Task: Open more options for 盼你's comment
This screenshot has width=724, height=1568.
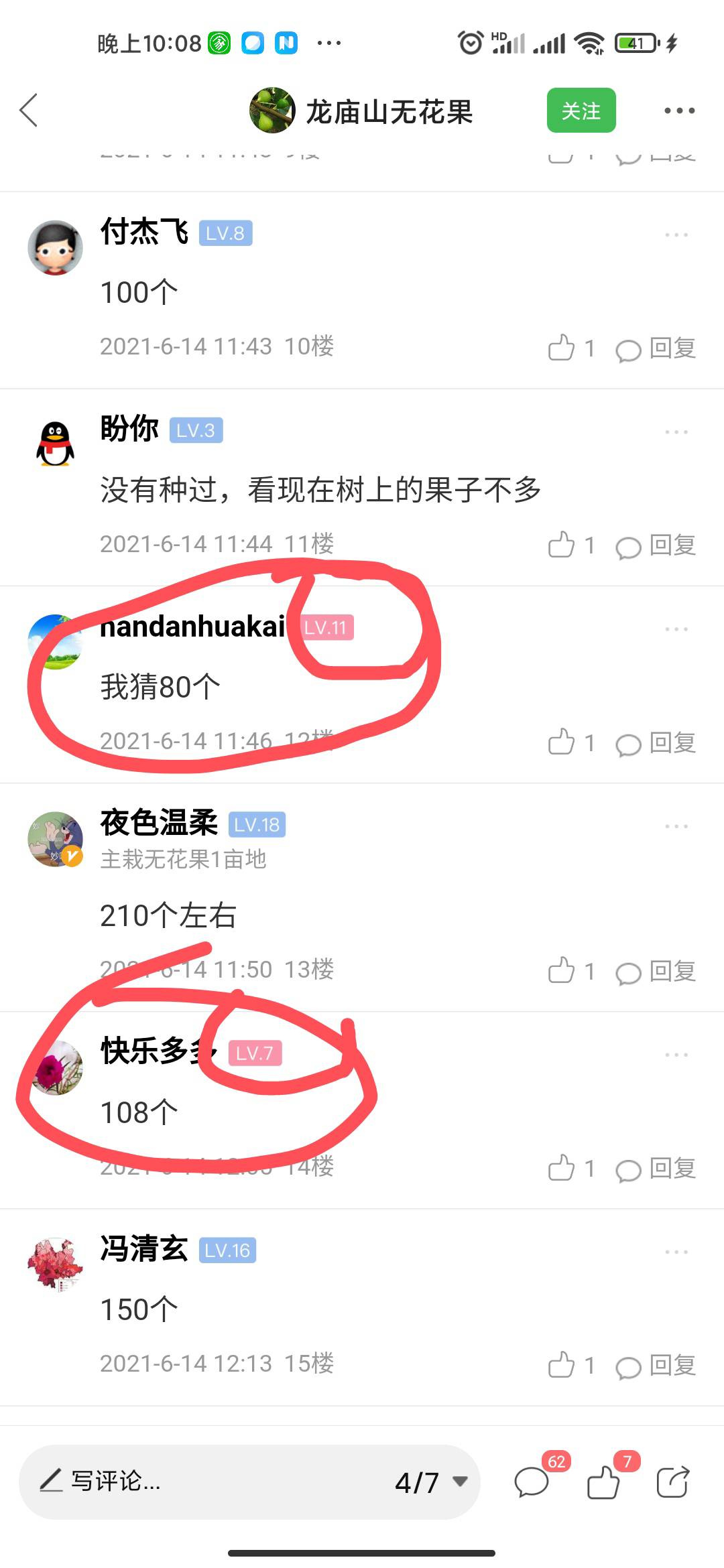Action: [x=676, y=432]
